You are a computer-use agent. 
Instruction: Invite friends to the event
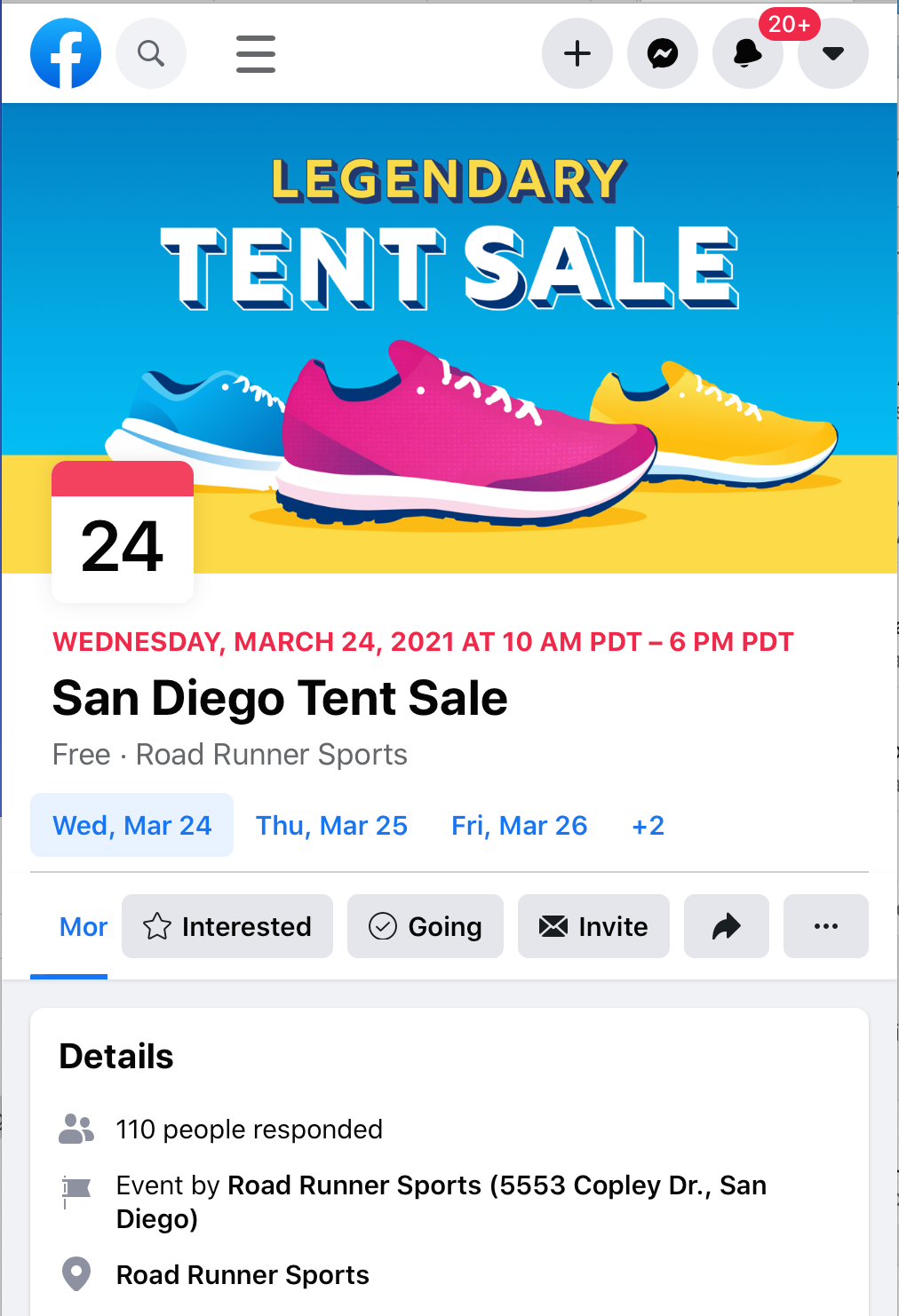pos(593,926)
